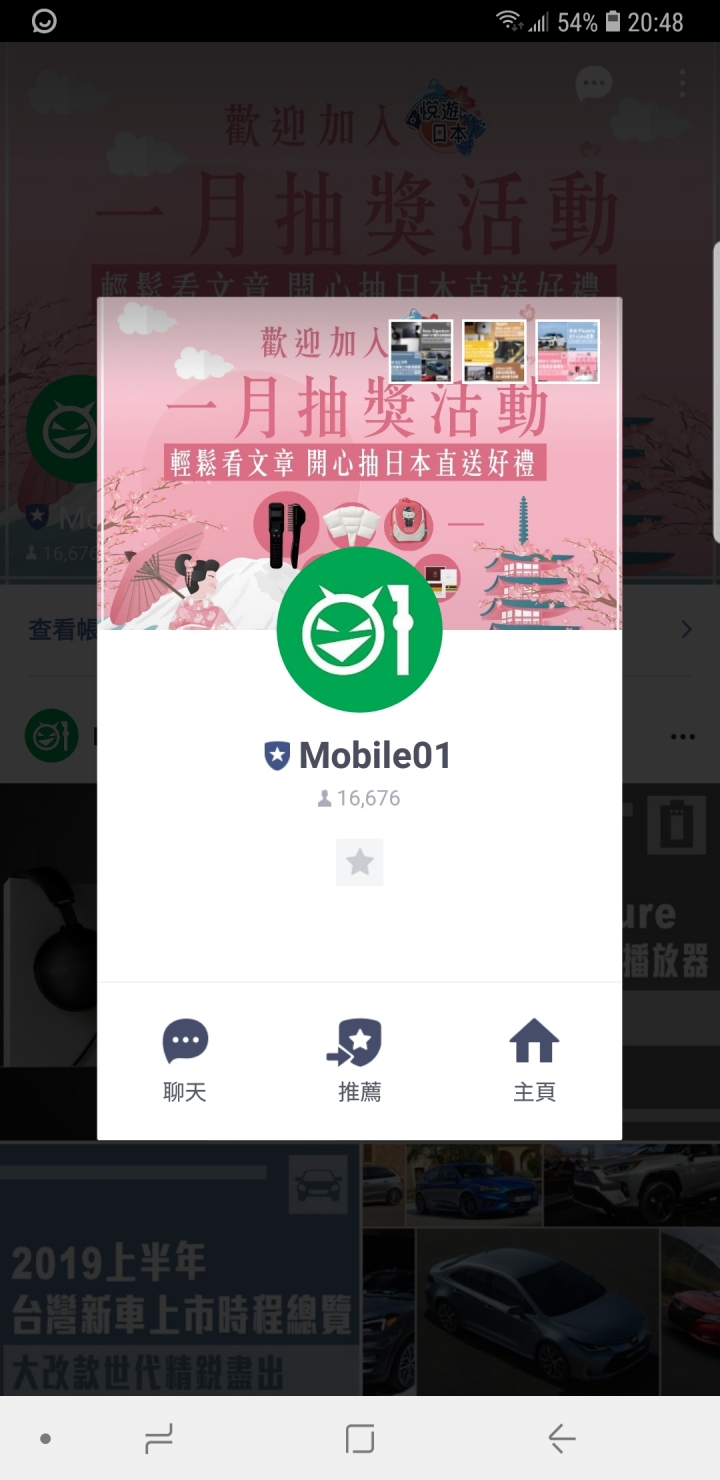Go back with the system back button
Viewport: 720px width, 1480px height.
561,1439
